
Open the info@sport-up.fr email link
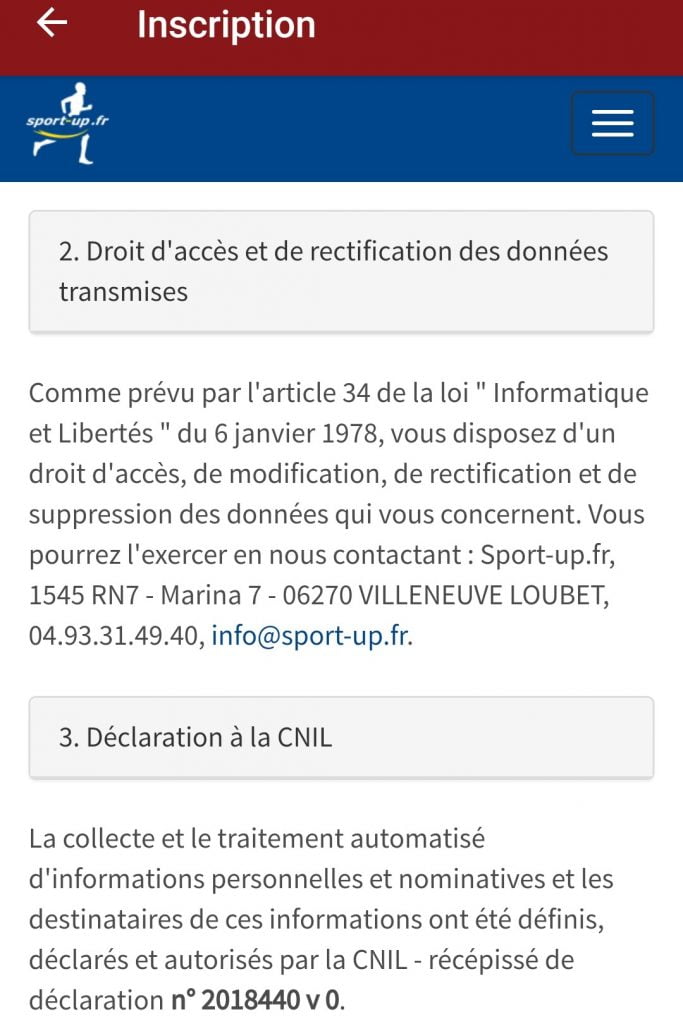coord(309,636)
